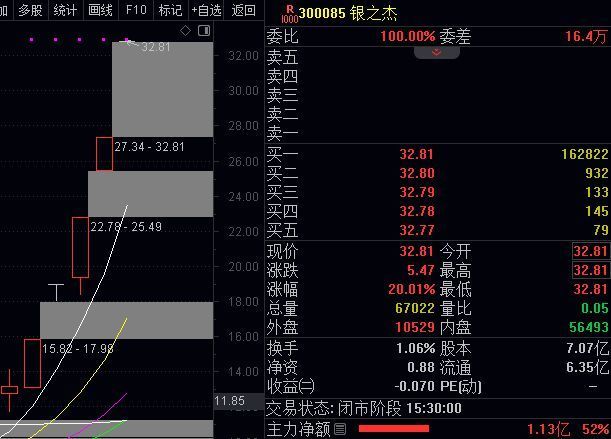Tap the diamond icon above the chart

[x=183, y=32]
